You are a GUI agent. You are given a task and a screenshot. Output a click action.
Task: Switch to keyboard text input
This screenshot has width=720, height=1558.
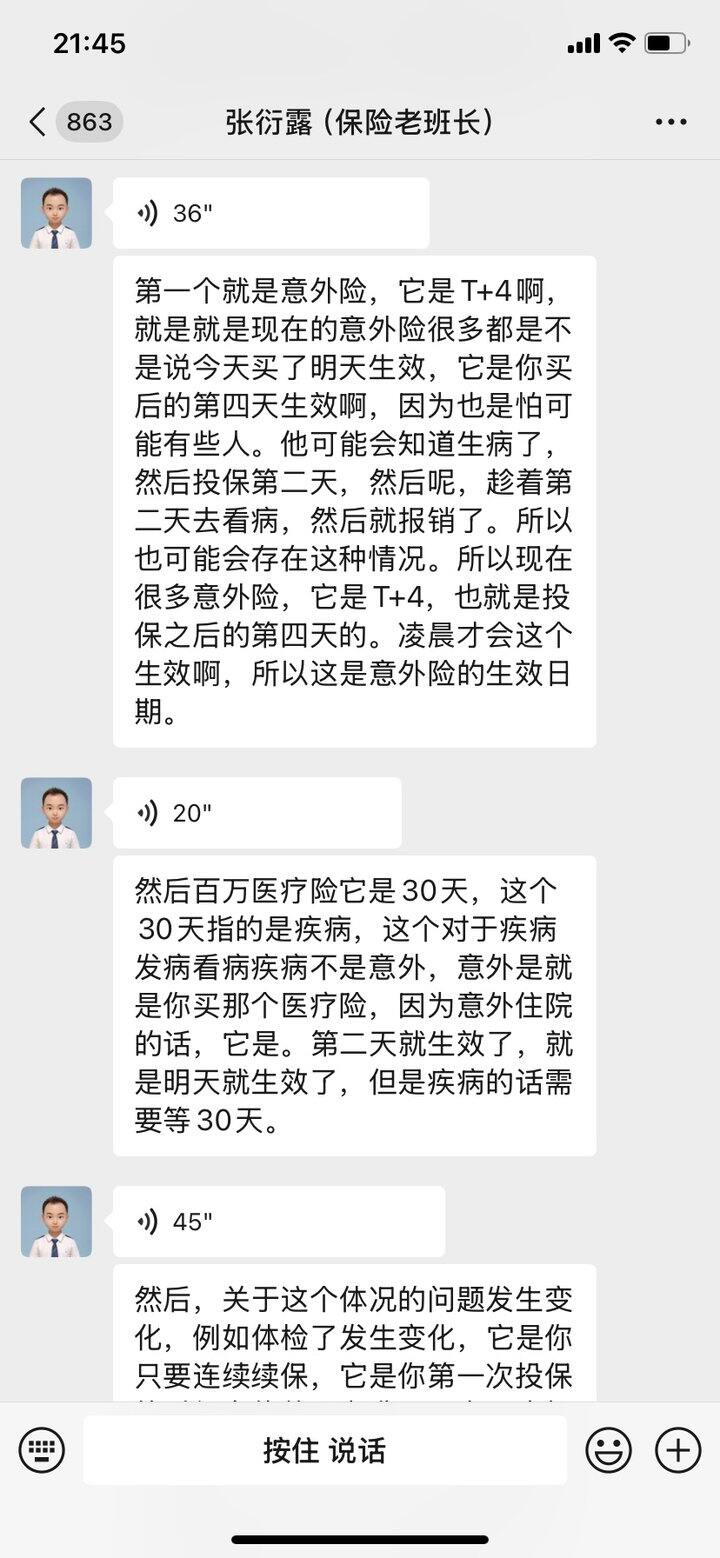pyautogui.click(x=42, y=1450)
